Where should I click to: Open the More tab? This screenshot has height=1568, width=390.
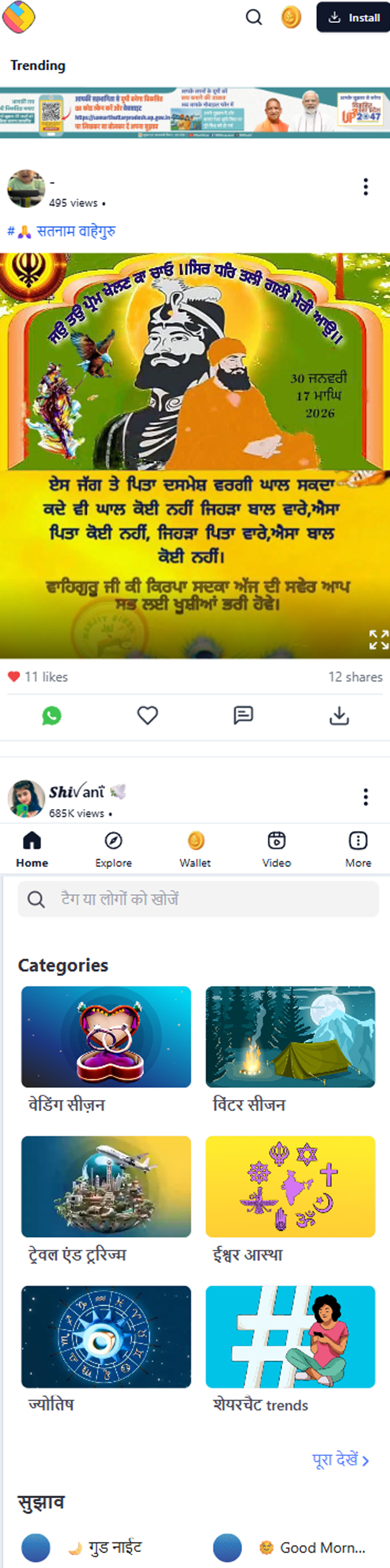tap(358, 849)
